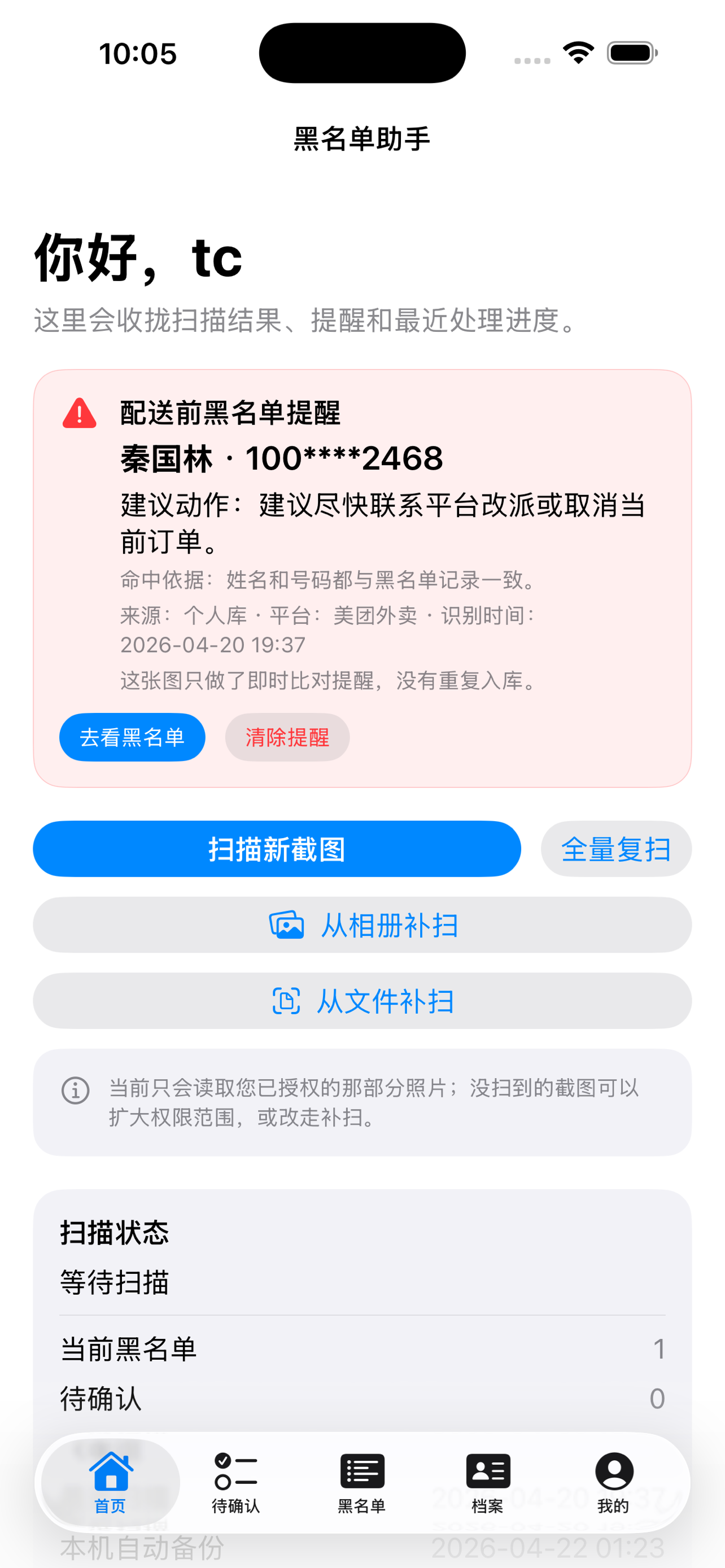
Task: Switch to the 我的 tab
Action: click(614, 1485)
